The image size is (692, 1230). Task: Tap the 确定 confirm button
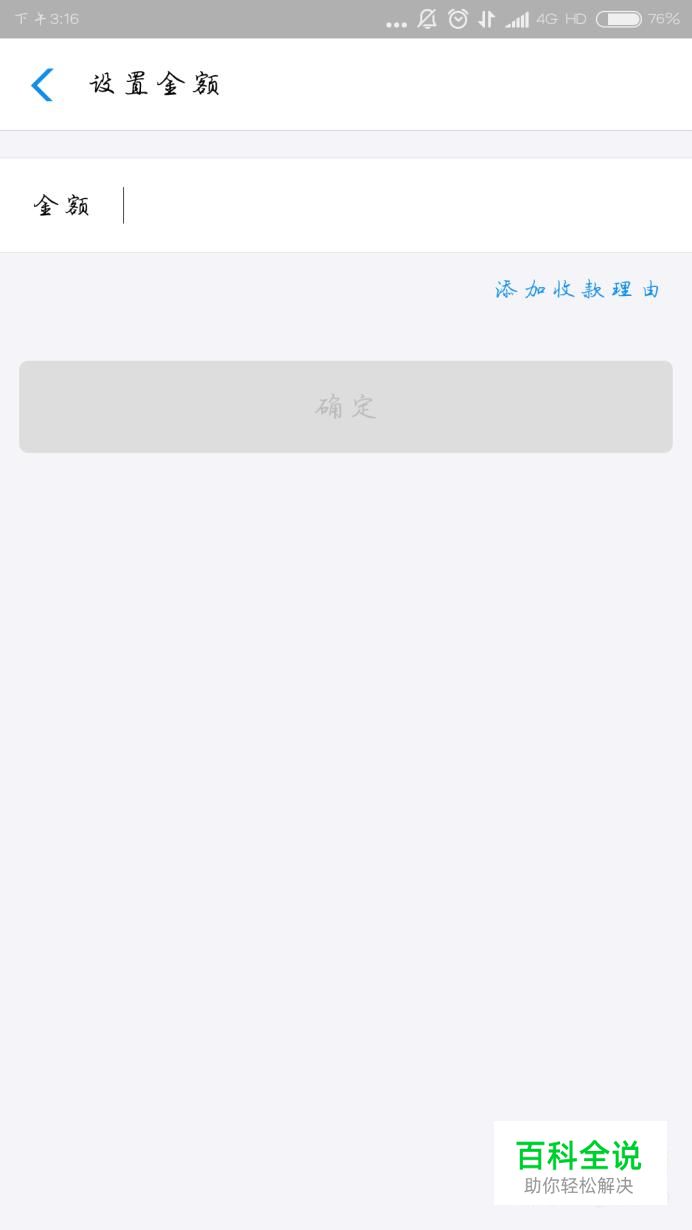click(x=346, y=407)
